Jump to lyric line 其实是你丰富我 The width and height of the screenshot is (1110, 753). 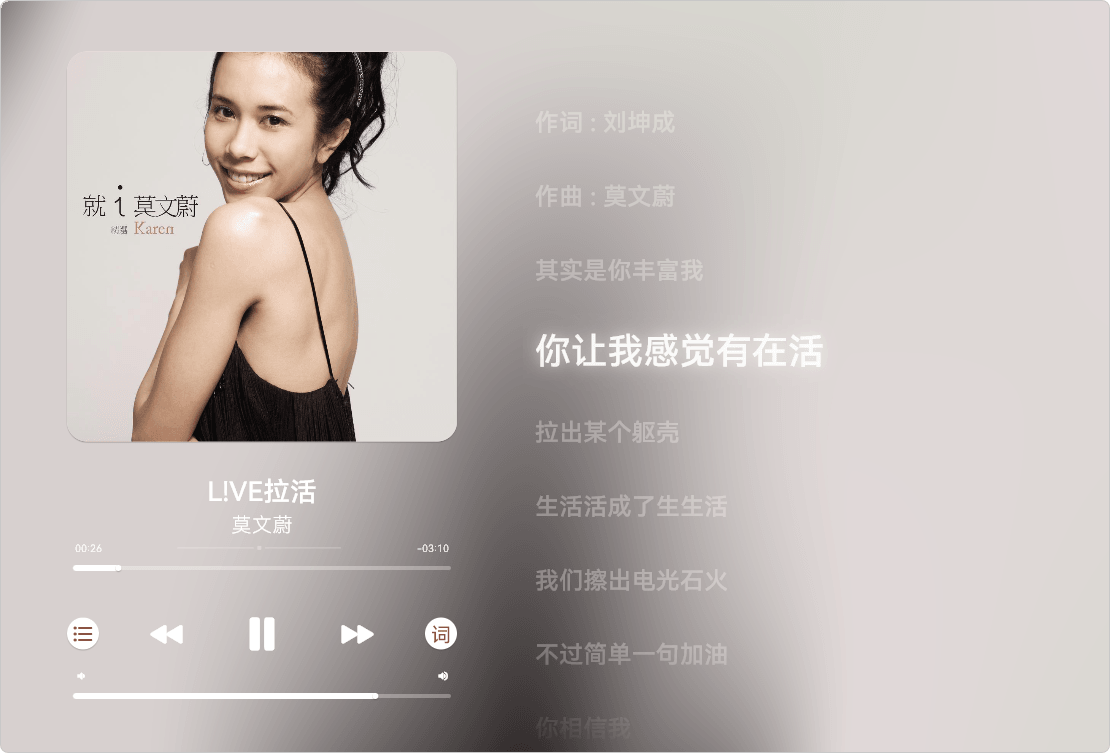tap(619, 270)
